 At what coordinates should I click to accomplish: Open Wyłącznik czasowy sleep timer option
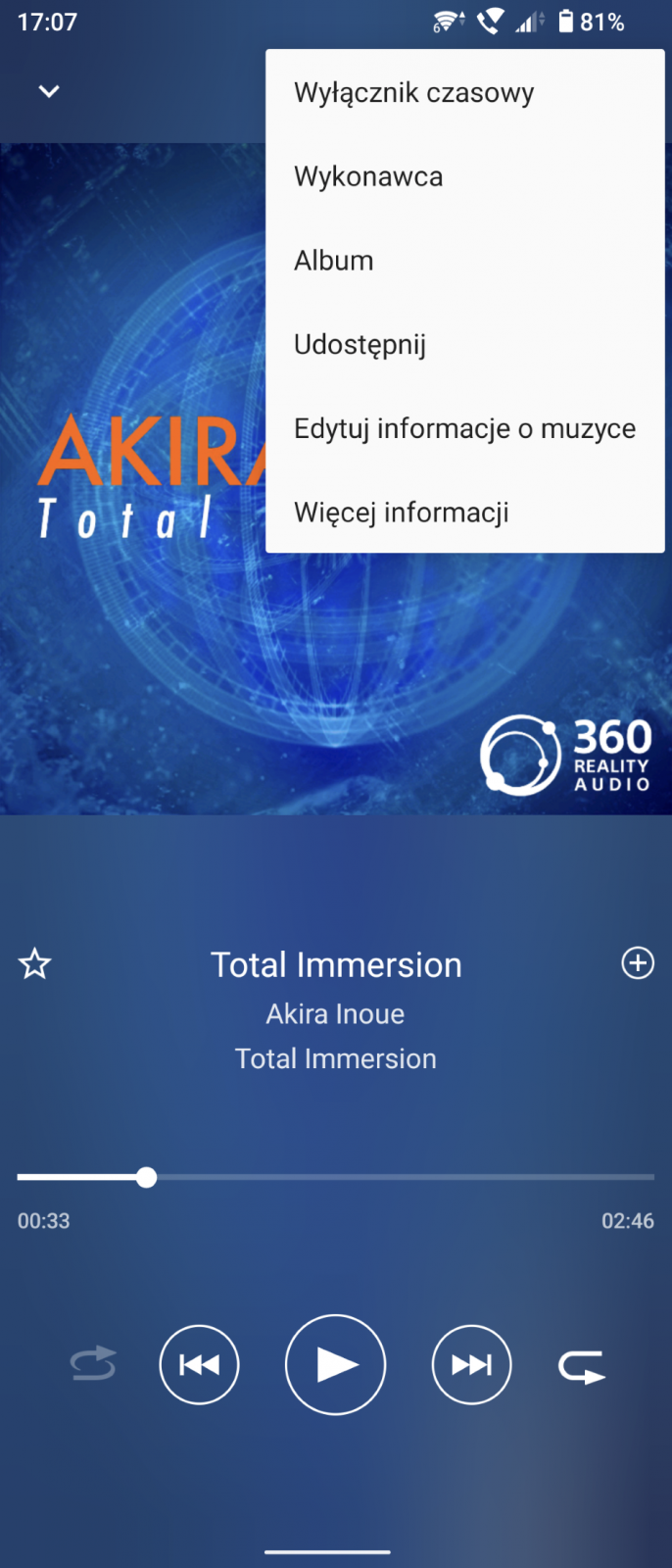(414, 93)
